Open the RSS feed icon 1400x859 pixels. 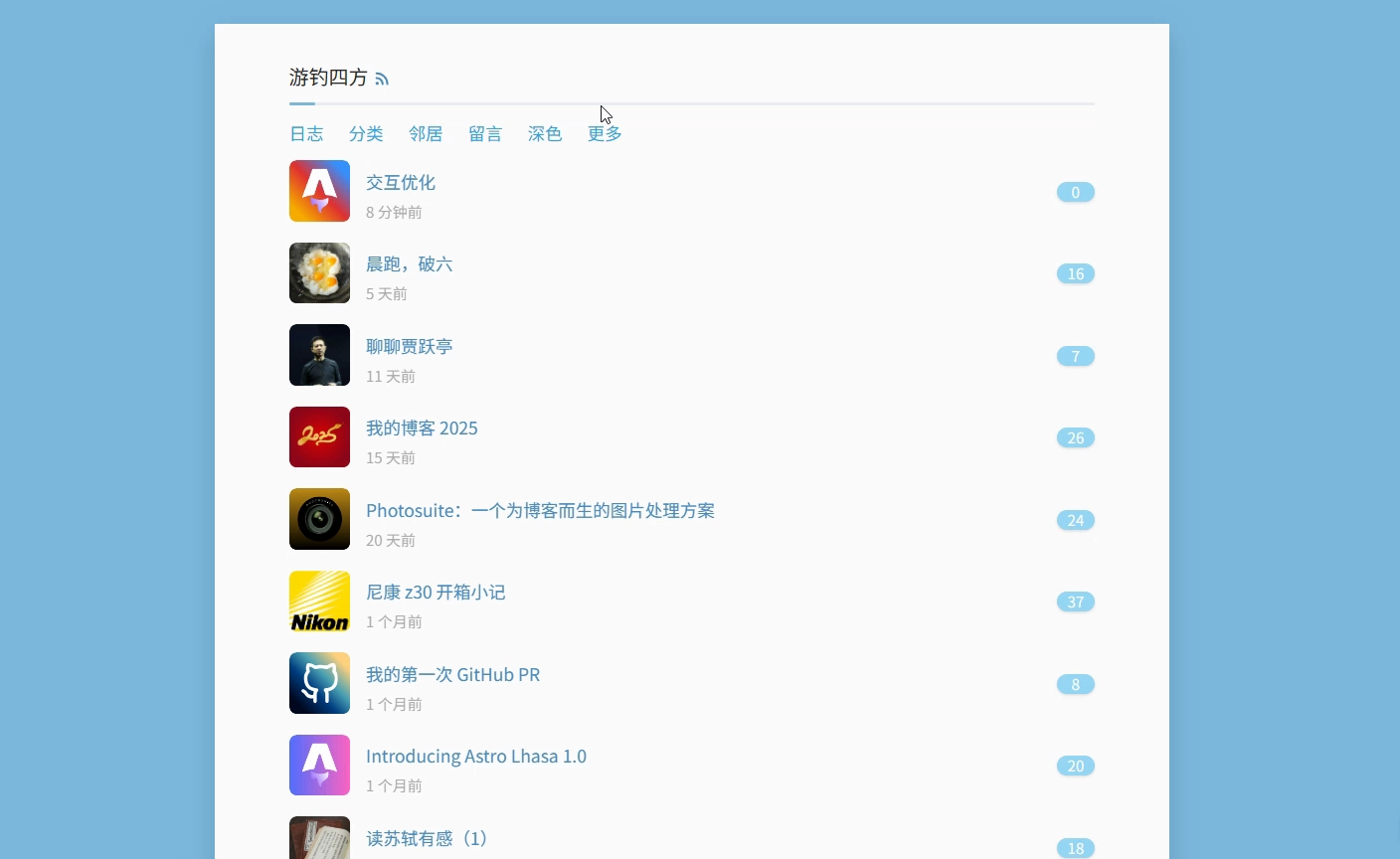382,79
